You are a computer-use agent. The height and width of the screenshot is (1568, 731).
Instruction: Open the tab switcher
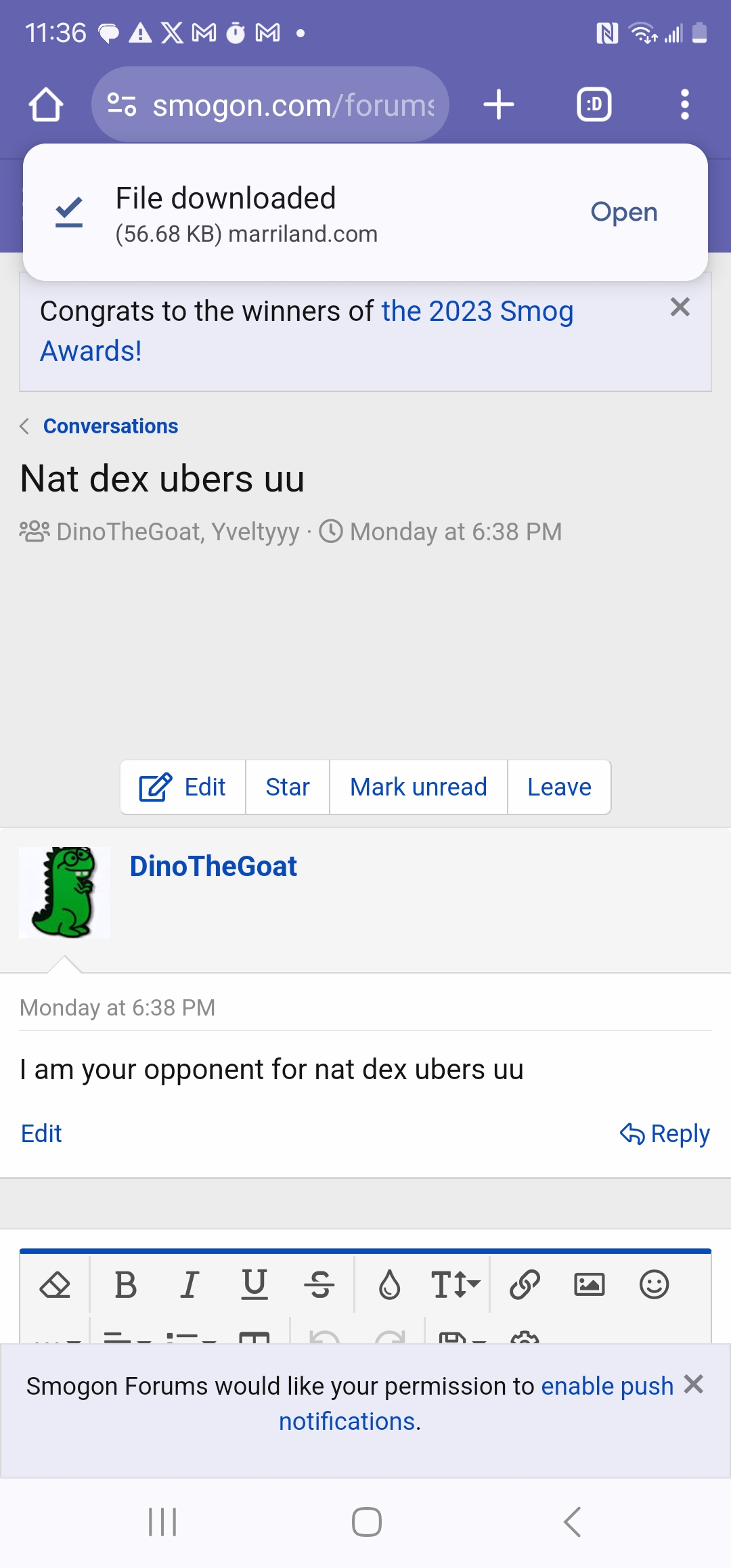(594, 105)
